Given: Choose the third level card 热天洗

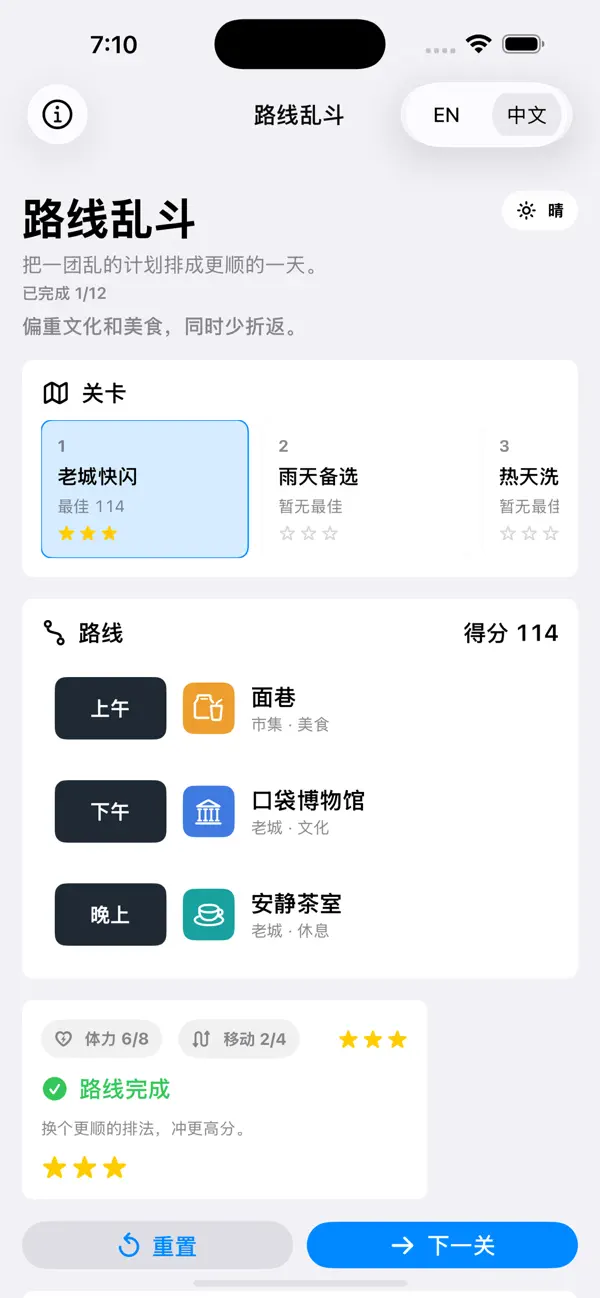Looking at the screenshot, I should click(x=530, y=489).
